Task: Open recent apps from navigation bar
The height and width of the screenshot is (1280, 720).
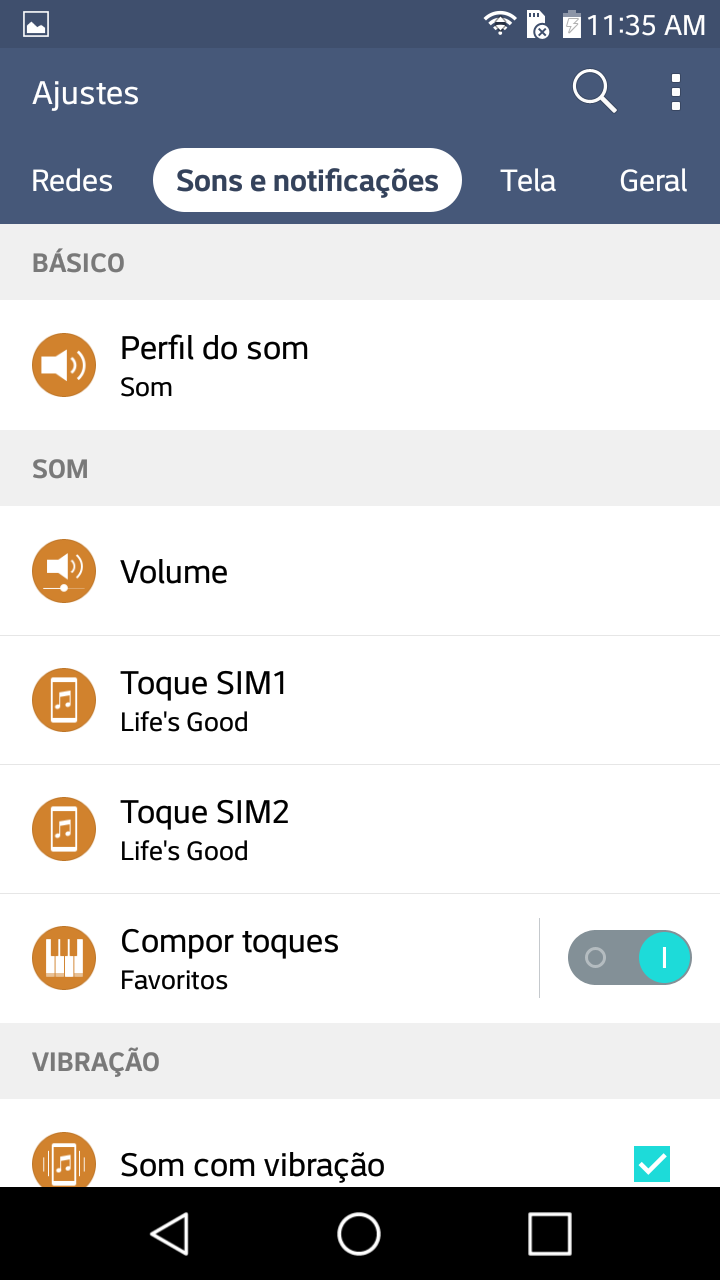Action: [x=549, y=1233]
